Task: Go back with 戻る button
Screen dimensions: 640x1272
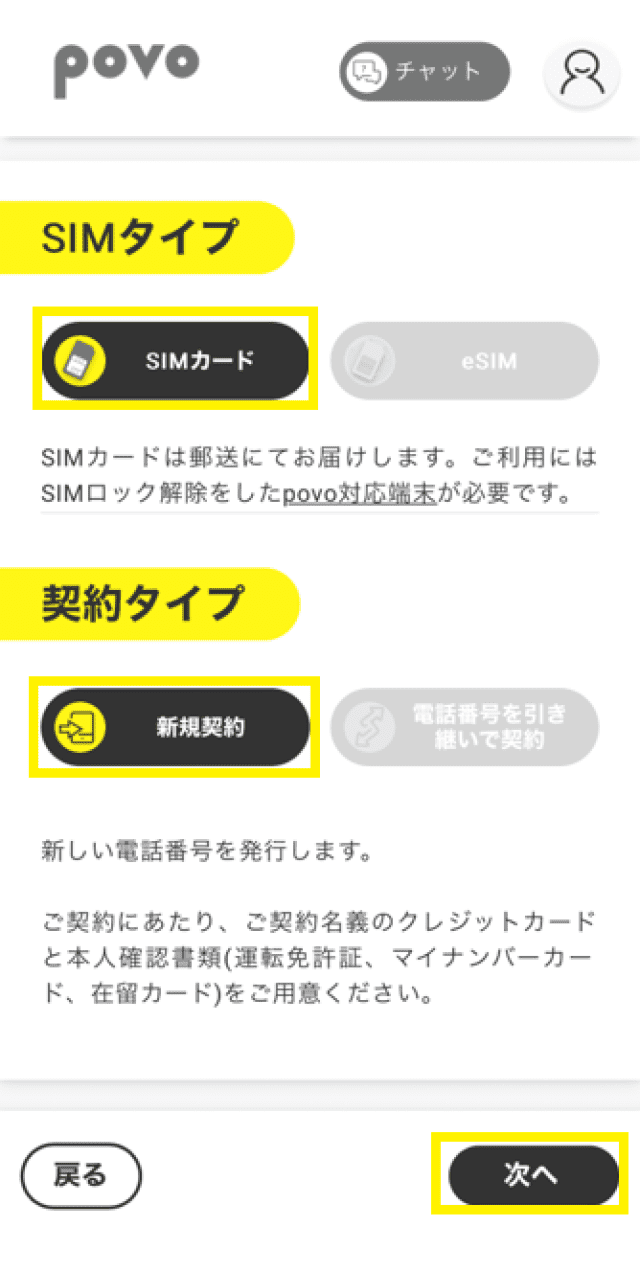Action: pos(81,1175)
